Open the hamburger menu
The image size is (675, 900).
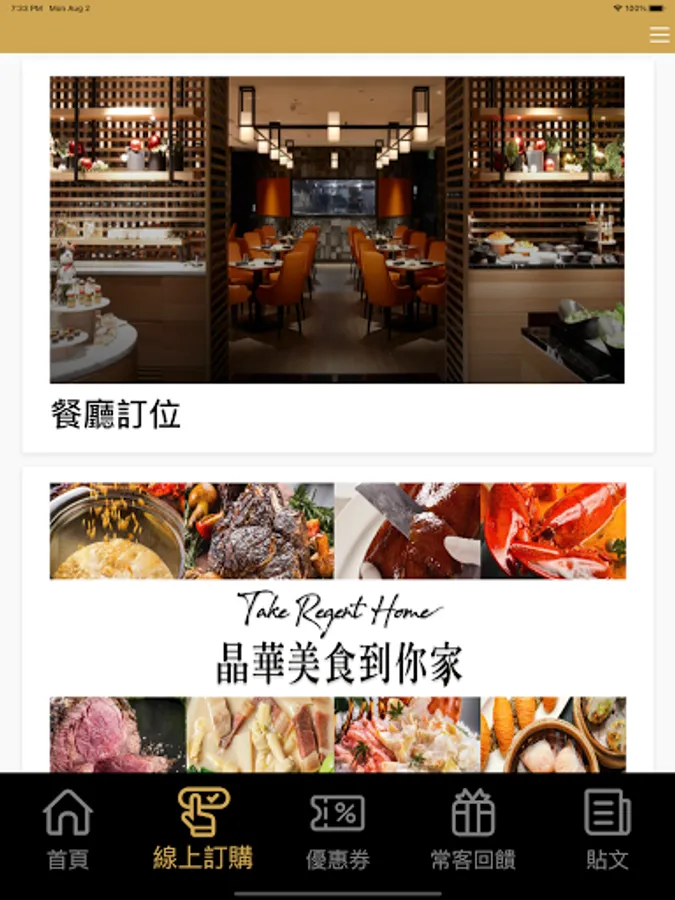659,35
